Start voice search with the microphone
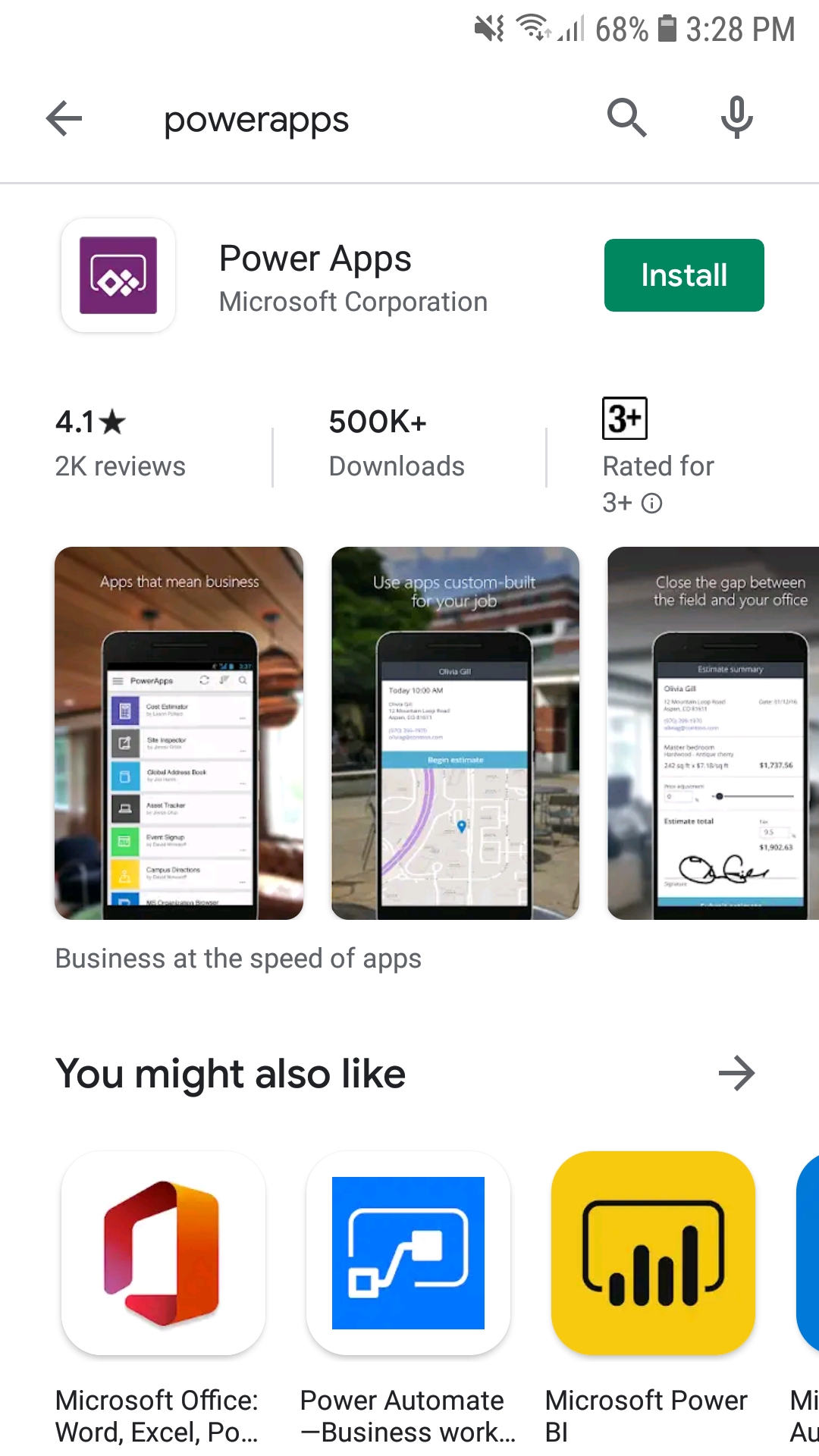The height and width of the screenshot is (1456, 819). [x=736, y=118]
